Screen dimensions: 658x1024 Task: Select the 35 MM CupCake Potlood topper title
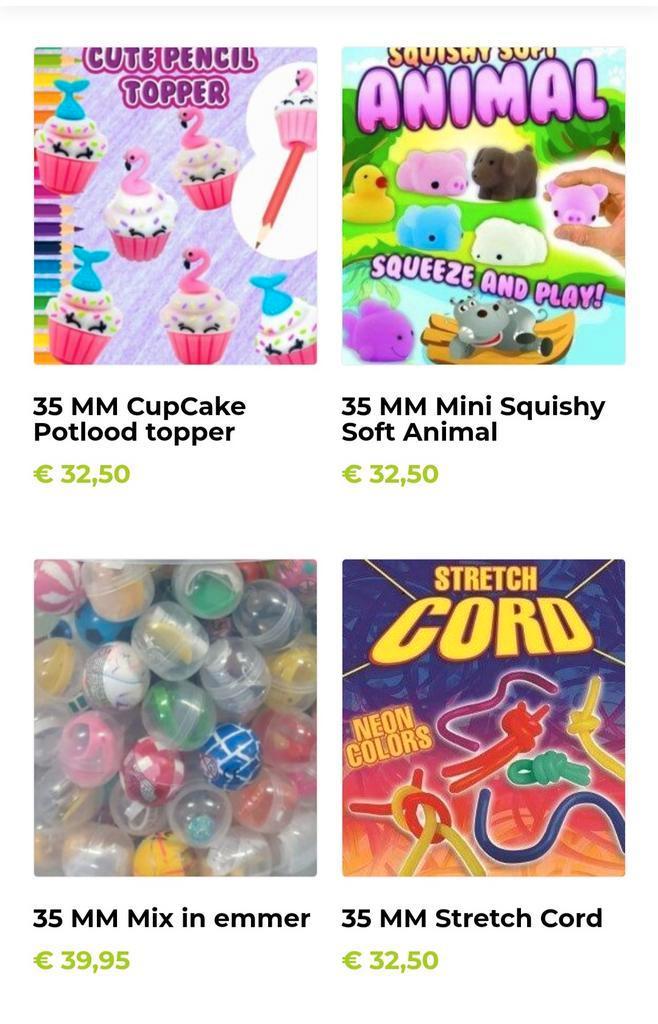[x=139, y=419]
